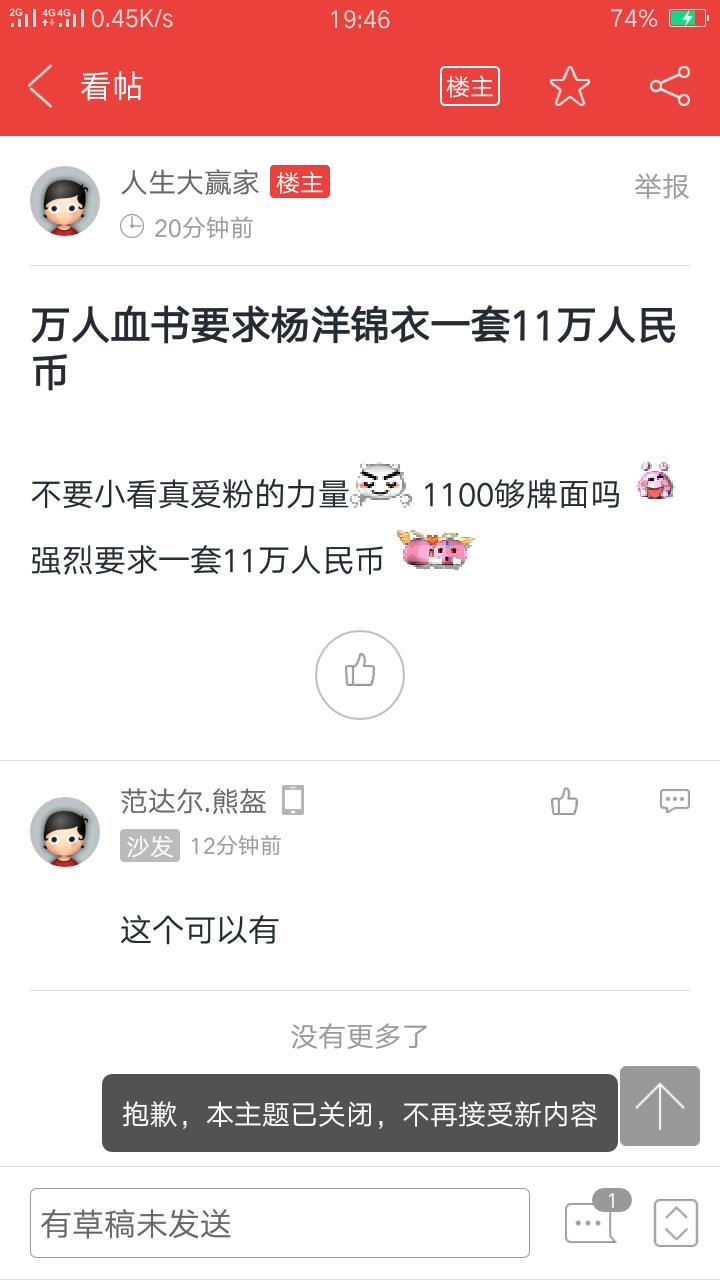The height and width of the screenshot is (1280, 720).
Task: Tap the 有草稿未发送 reply field
Action: (x=280, y=1222)
